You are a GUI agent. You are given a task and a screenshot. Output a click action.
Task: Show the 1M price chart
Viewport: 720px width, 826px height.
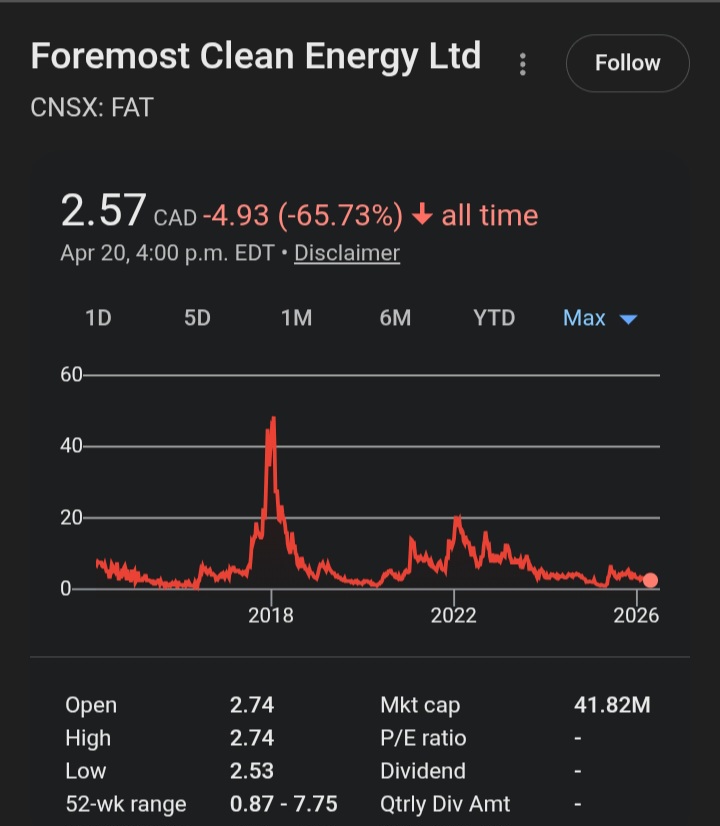click(296, 318)
